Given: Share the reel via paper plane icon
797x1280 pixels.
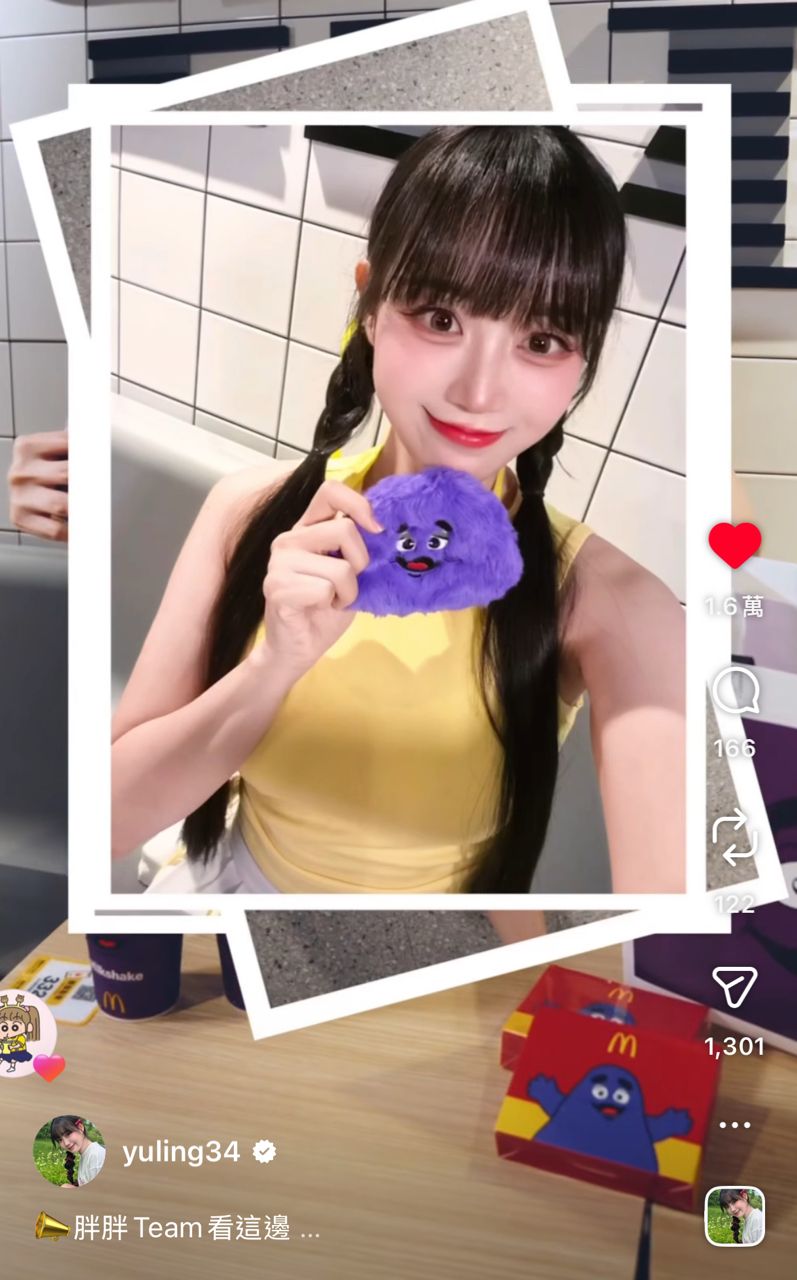Looking at the screenshot, I should point(734,986).
